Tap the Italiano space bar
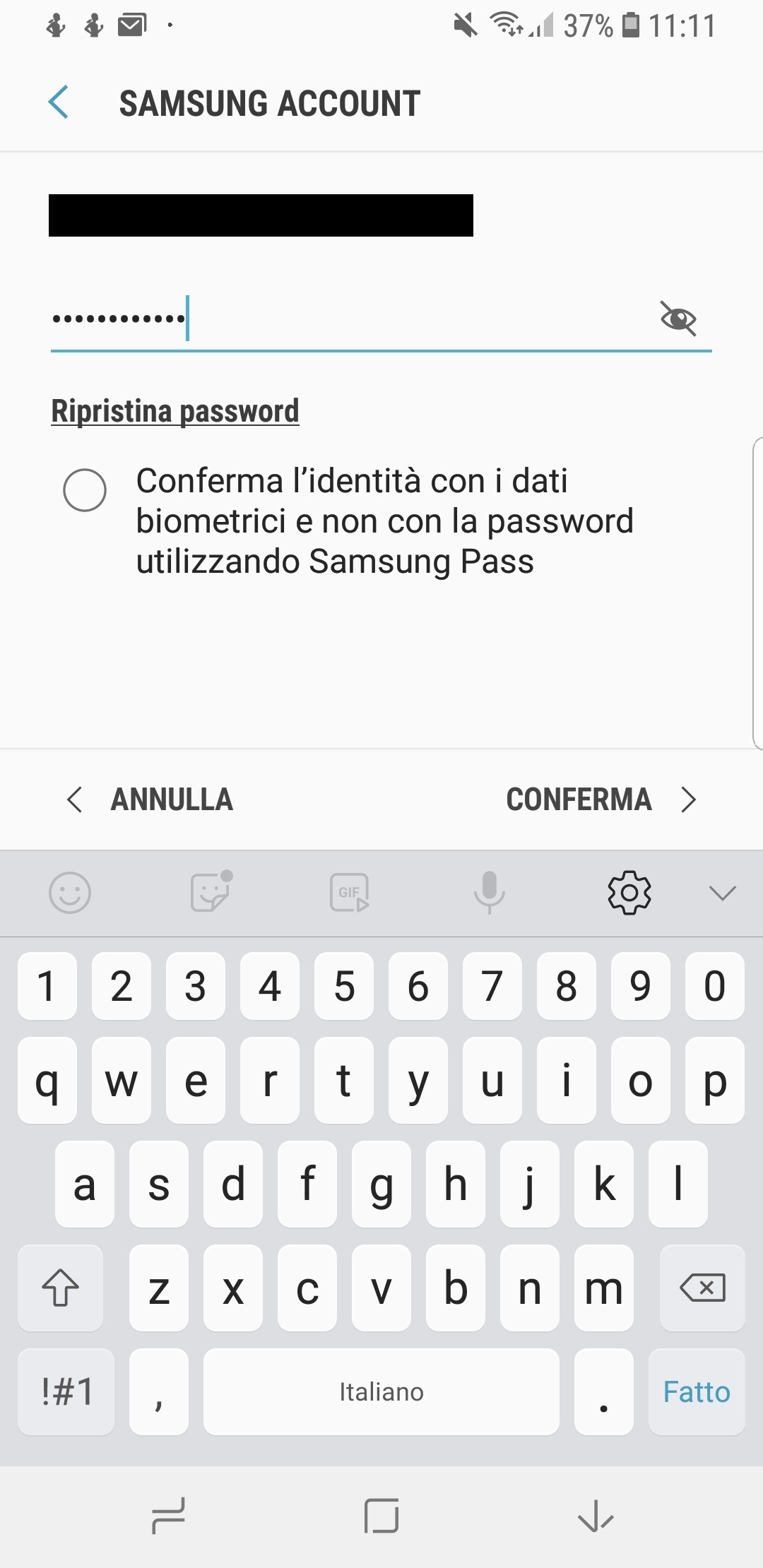 (381, 1392)
